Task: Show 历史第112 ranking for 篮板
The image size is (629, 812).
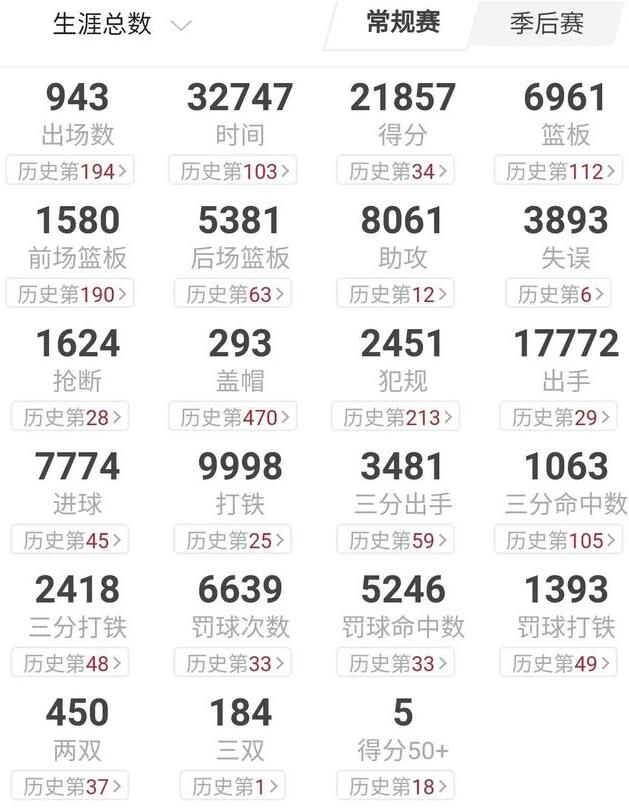Action: point(560,171)
